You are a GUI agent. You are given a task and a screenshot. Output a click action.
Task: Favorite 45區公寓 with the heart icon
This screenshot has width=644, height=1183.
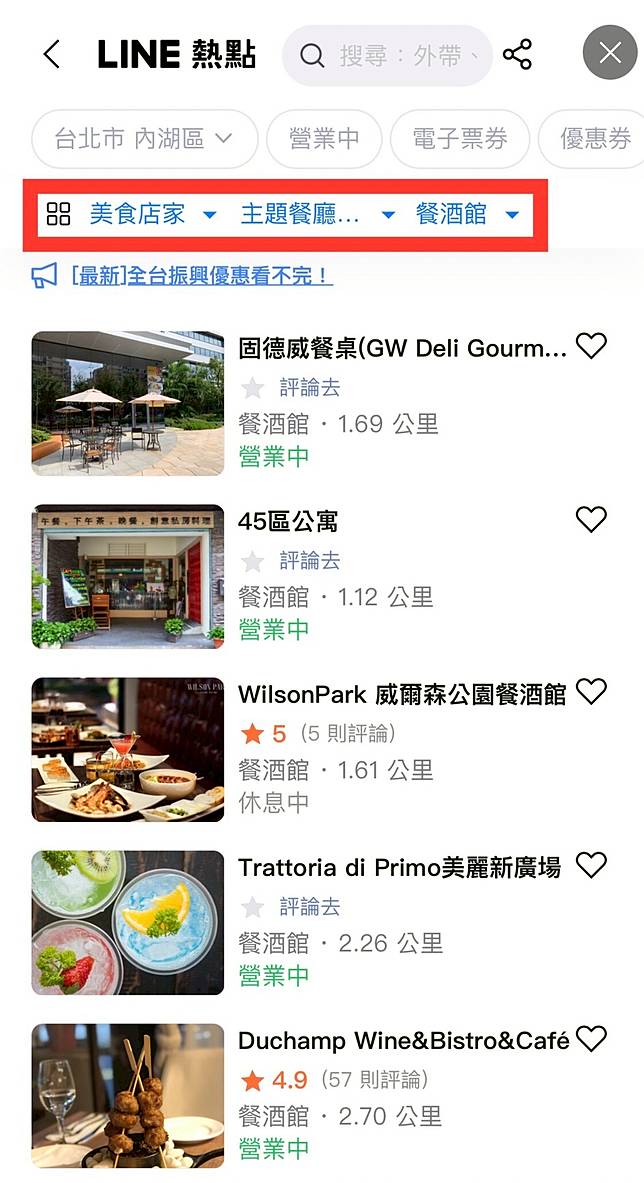[592, 519]
